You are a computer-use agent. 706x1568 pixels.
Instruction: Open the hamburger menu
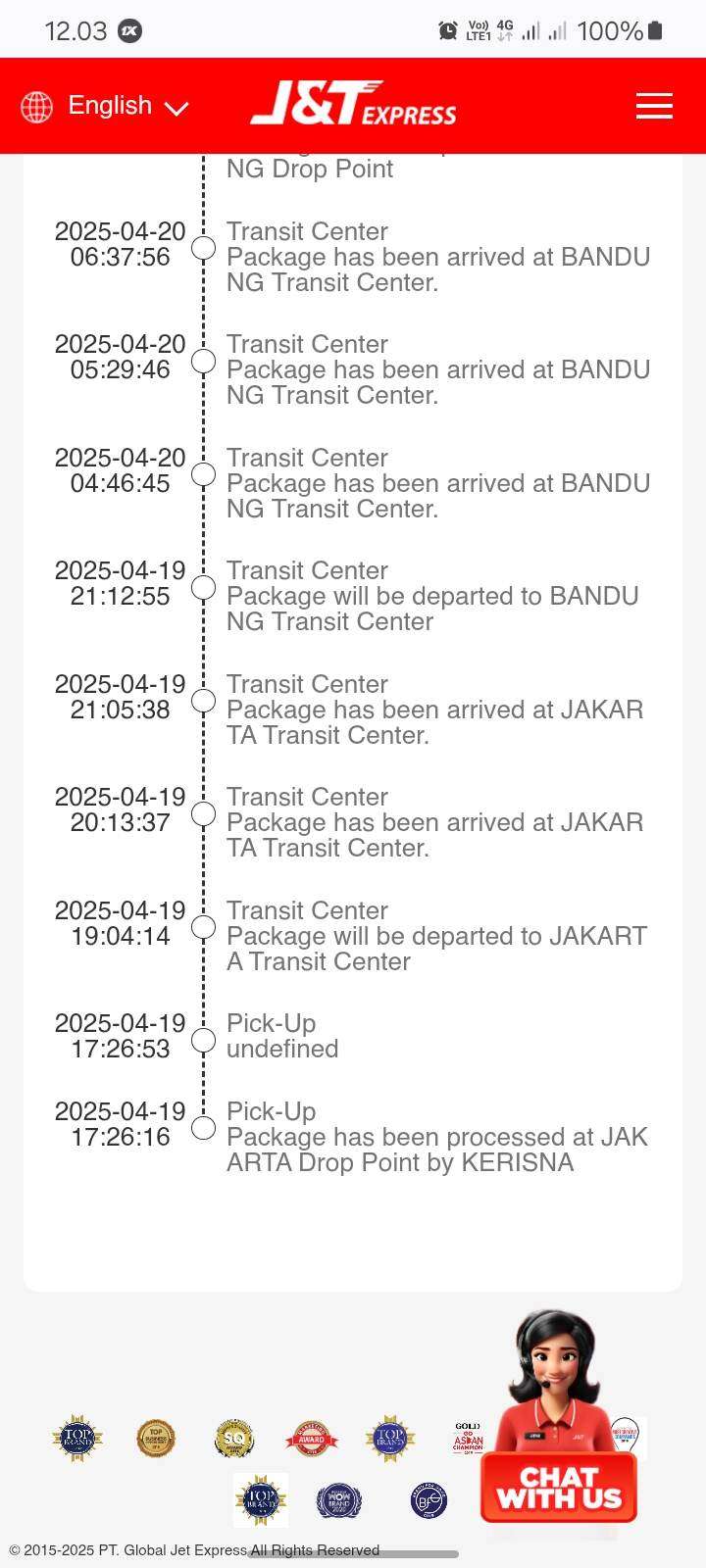pos(654,106)
